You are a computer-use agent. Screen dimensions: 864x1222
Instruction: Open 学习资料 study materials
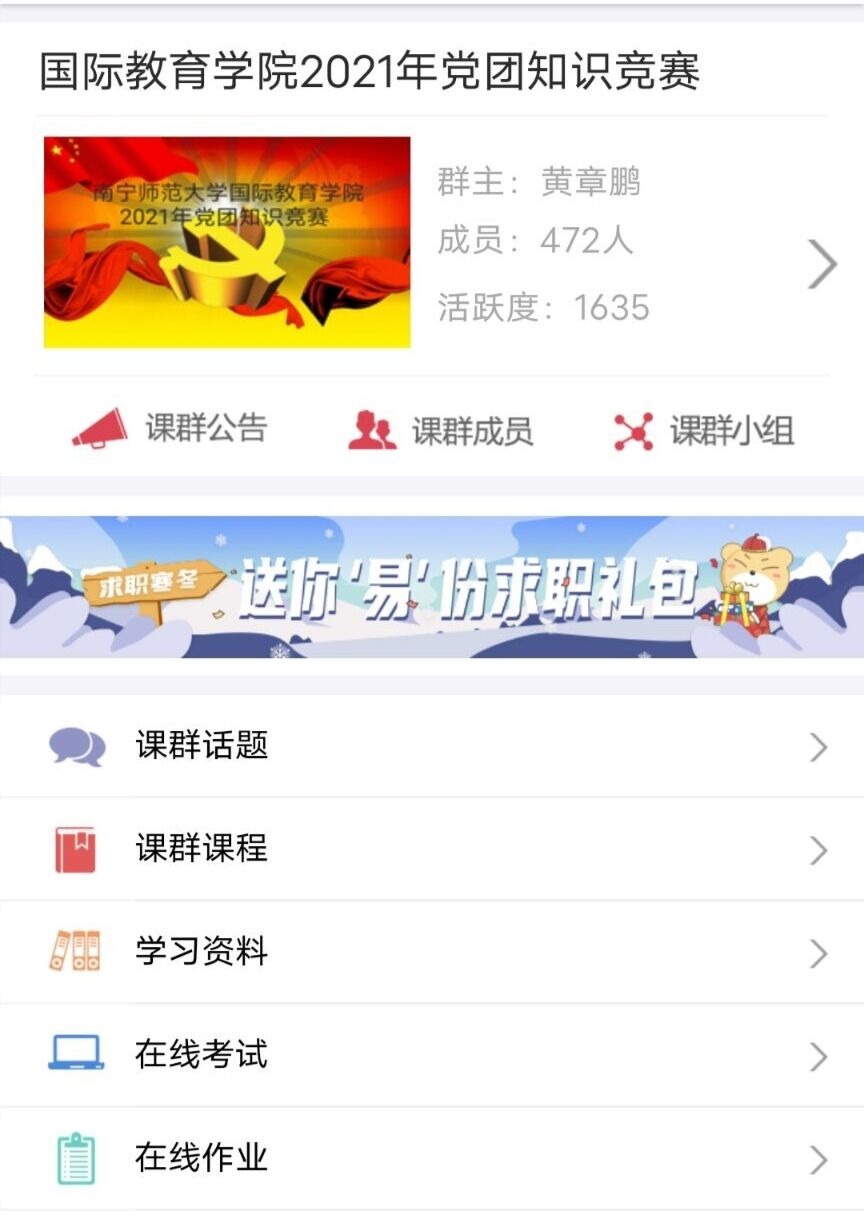(432, 952)
